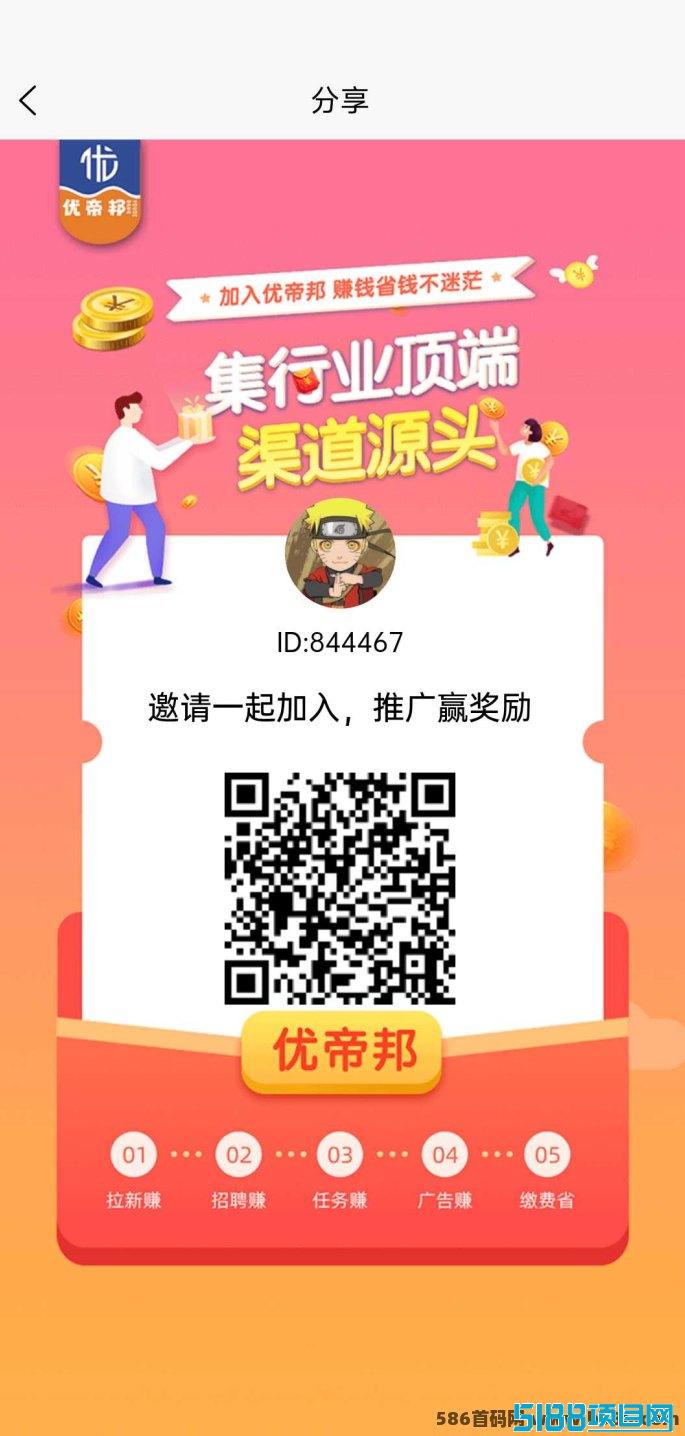Go back from the 分享 page
This screenshot has height=1436, width=685.
pos(28,100)
